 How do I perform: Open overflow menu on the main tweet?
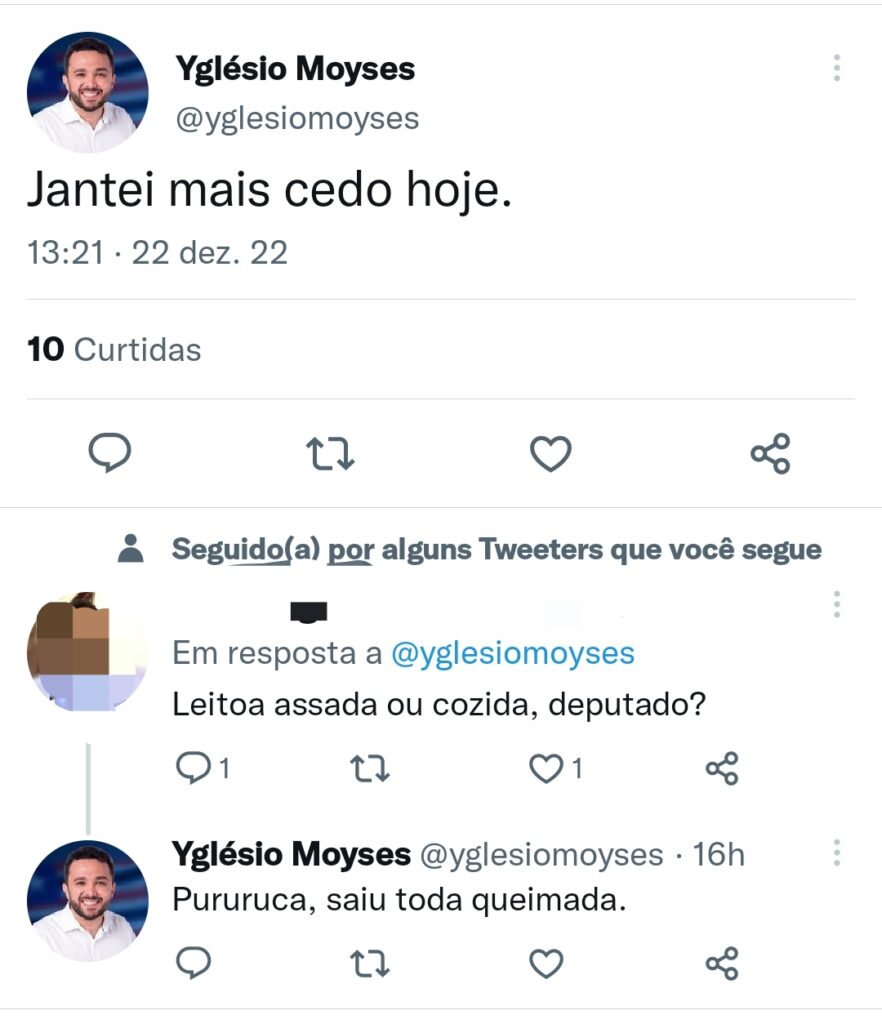pos(836,68)
